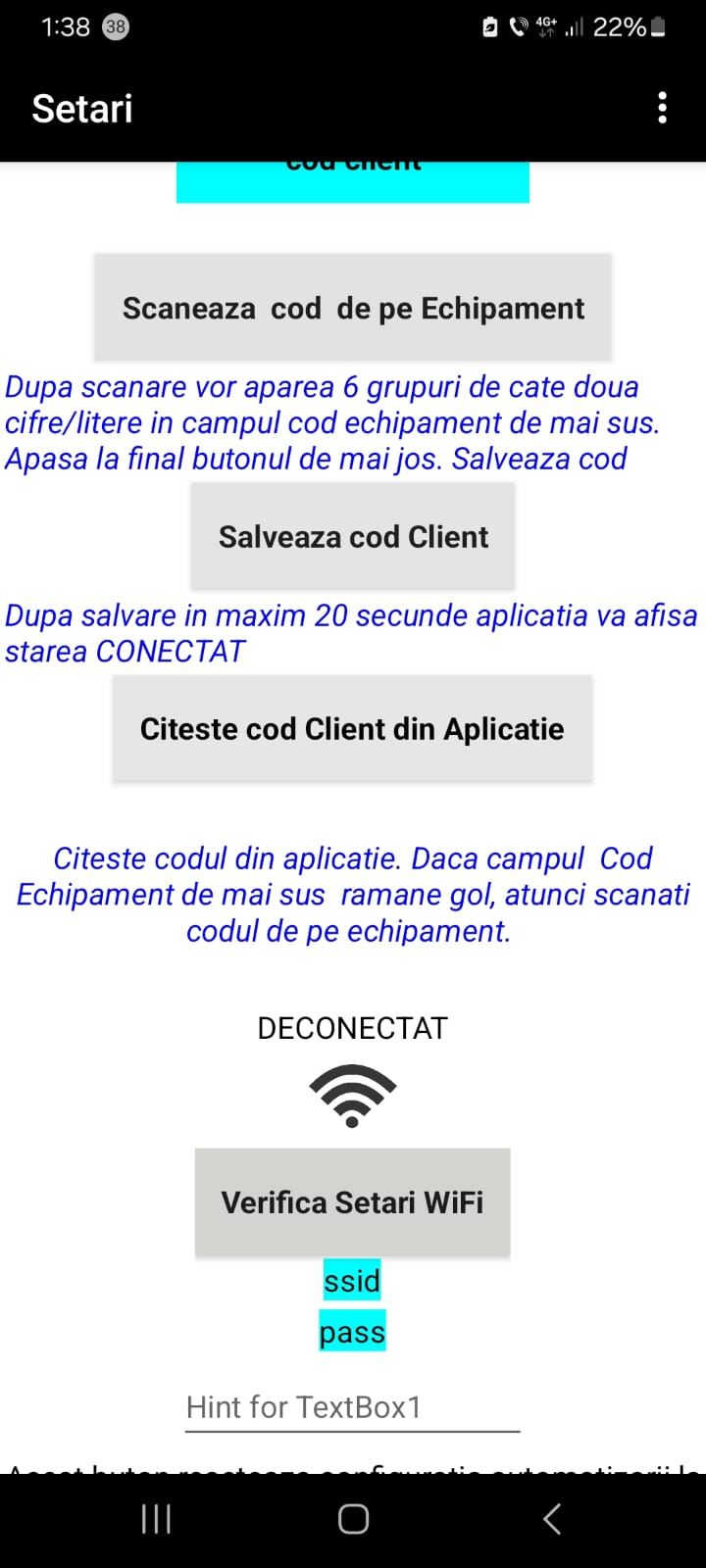Tap the Verifica Setari WiFi button
Viewport: 706px width, 1568px height.
[x=353, y=1202]
